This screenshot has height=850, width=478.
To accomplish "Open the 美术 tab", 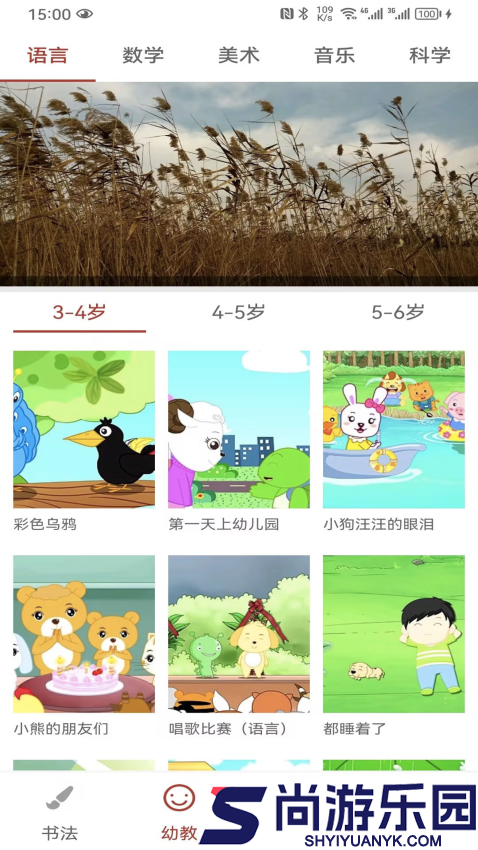I will coord(239,55).
